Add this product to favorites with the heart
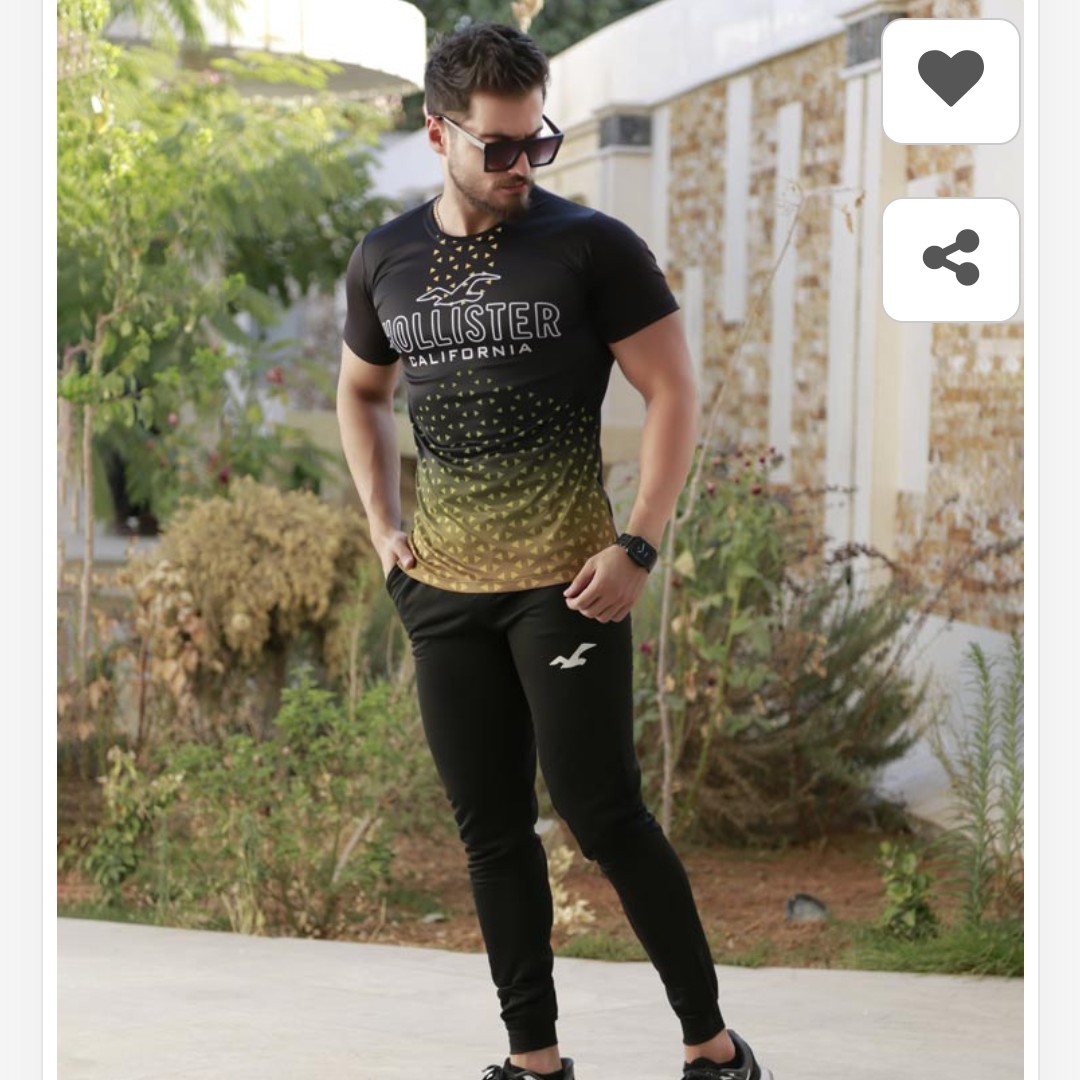 [950, 80]
